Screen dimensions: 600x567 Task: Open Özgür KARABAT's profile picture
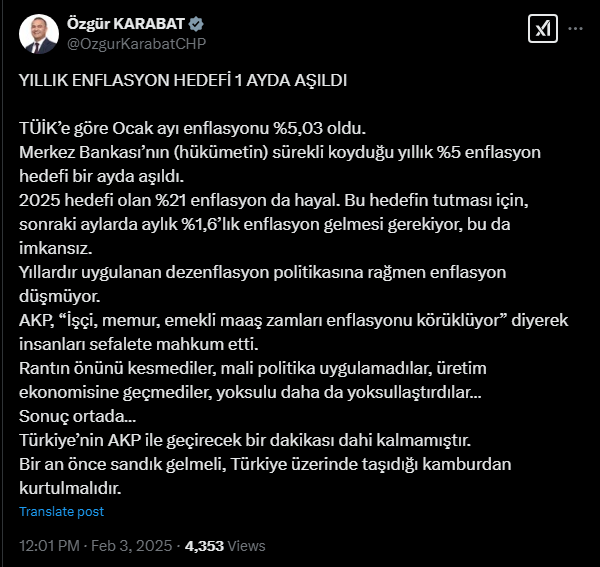pos(38,34)
